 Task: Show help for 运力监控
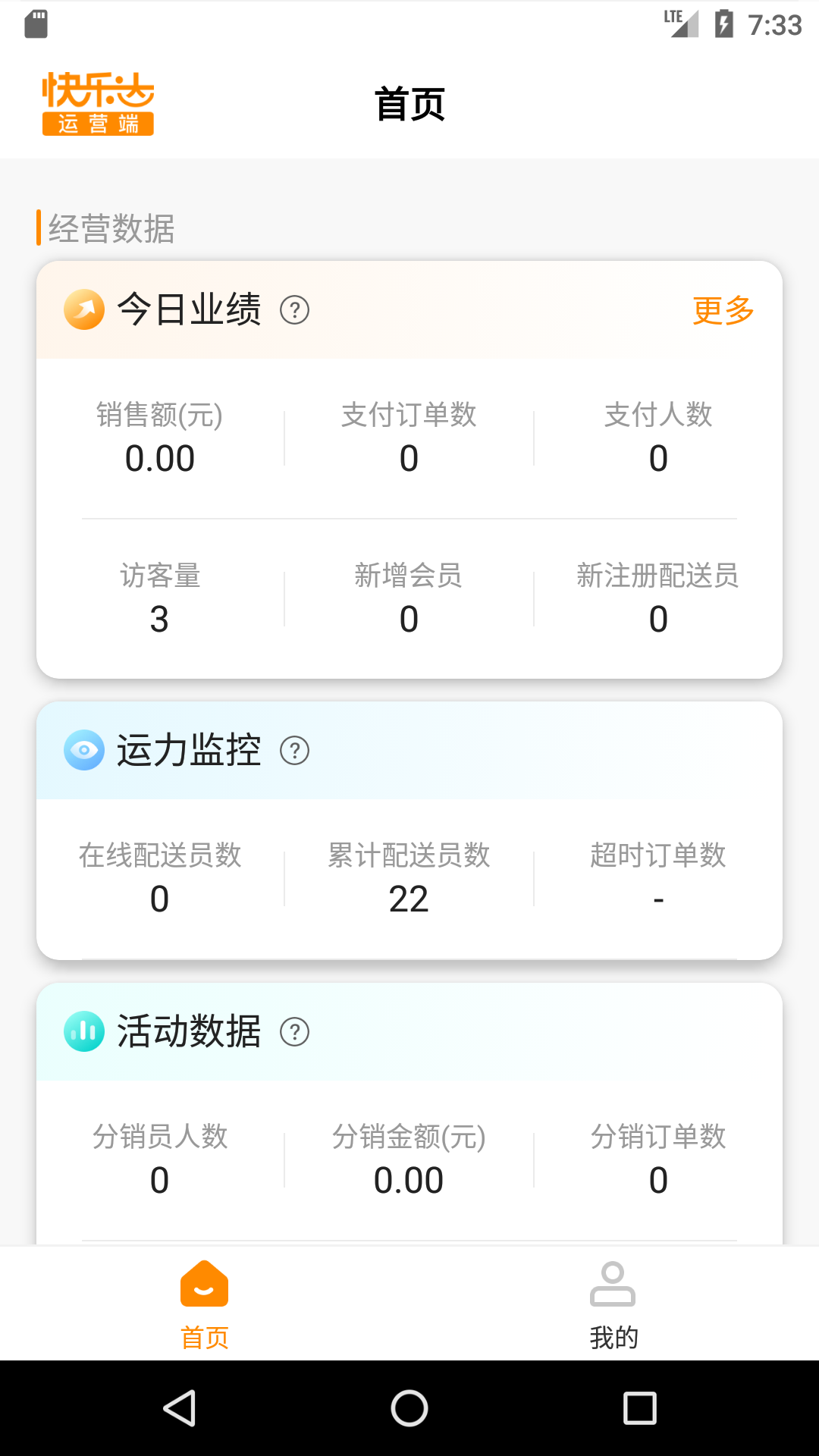pos(294,751)
